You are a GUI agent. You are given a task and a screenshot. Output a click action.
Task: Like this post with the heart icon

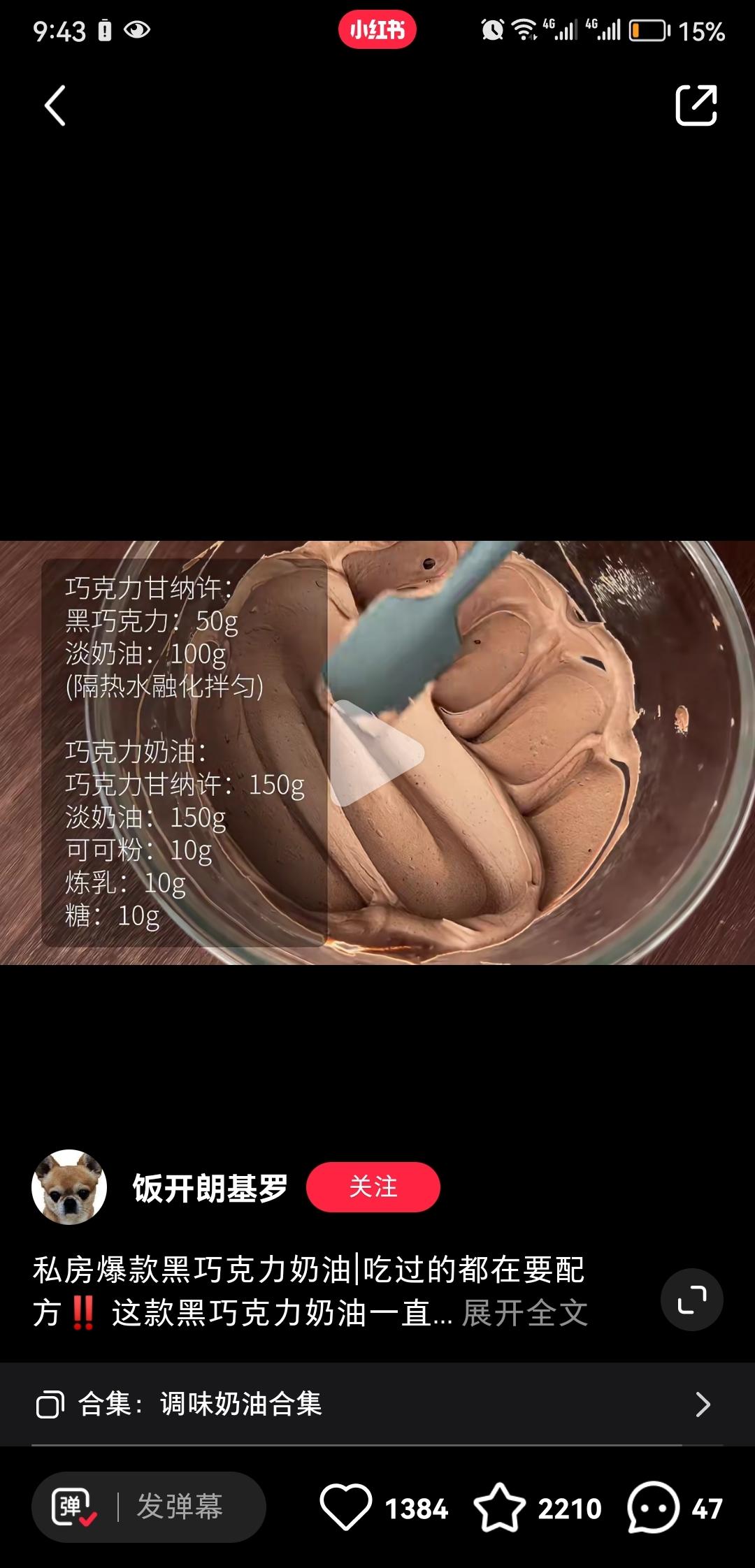346,1507
